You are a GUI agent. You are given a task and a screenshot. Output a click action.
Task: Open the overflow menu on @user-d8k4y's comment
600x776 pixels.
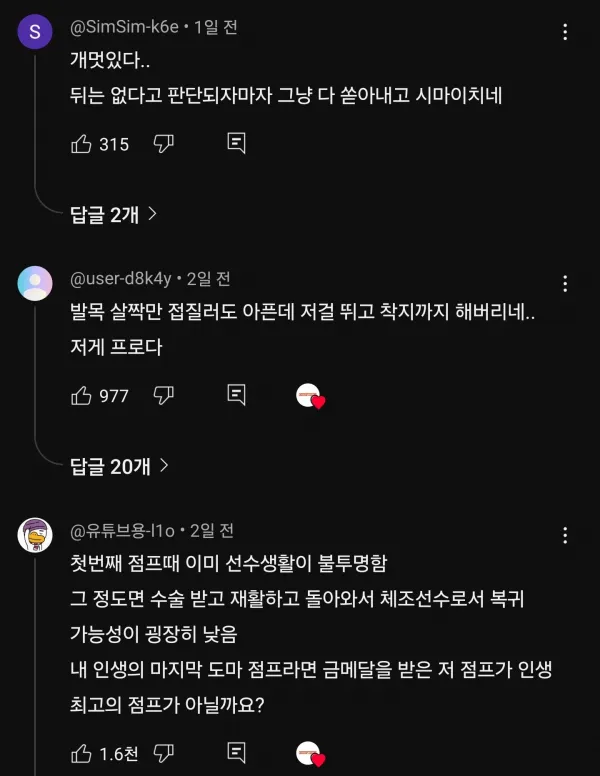pos(566,283)
